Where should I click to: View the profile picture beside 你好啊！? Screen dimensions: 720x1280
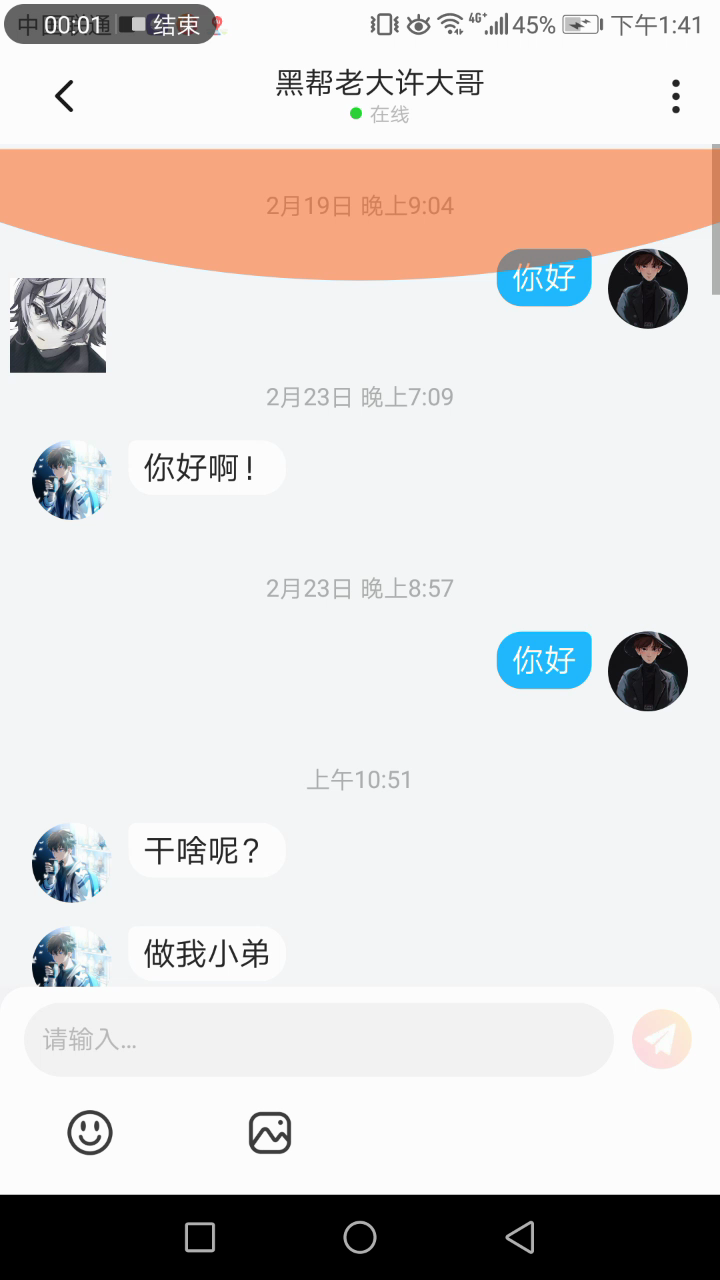point(72,480)
